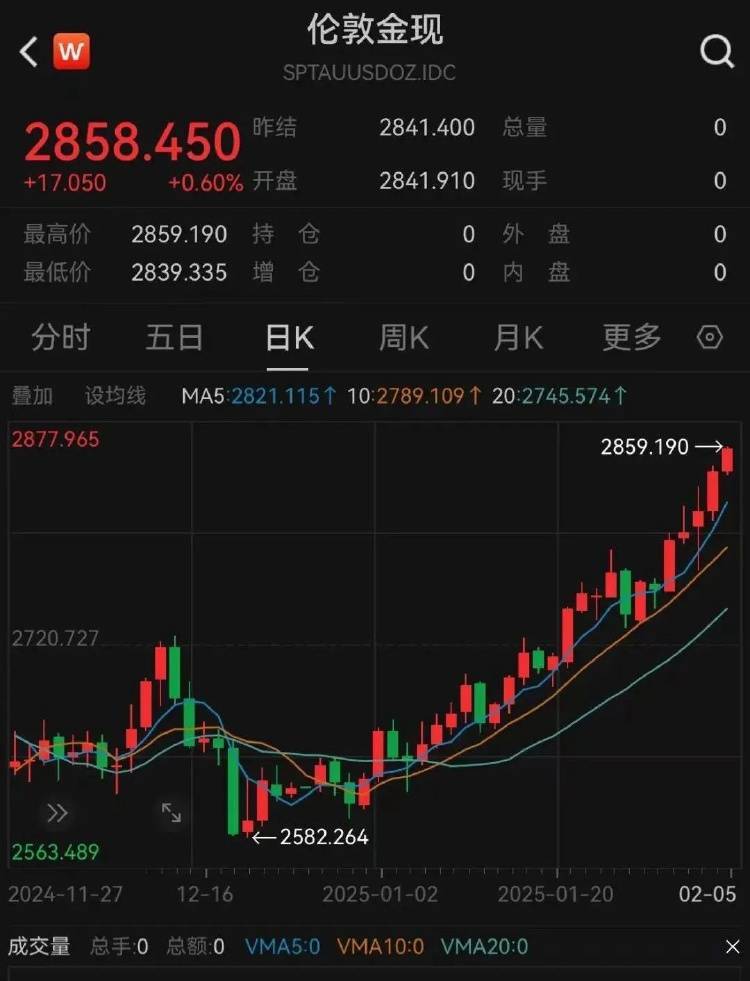Enlarge chart with the diagonal arrows expander

click(x=171, y=813)
